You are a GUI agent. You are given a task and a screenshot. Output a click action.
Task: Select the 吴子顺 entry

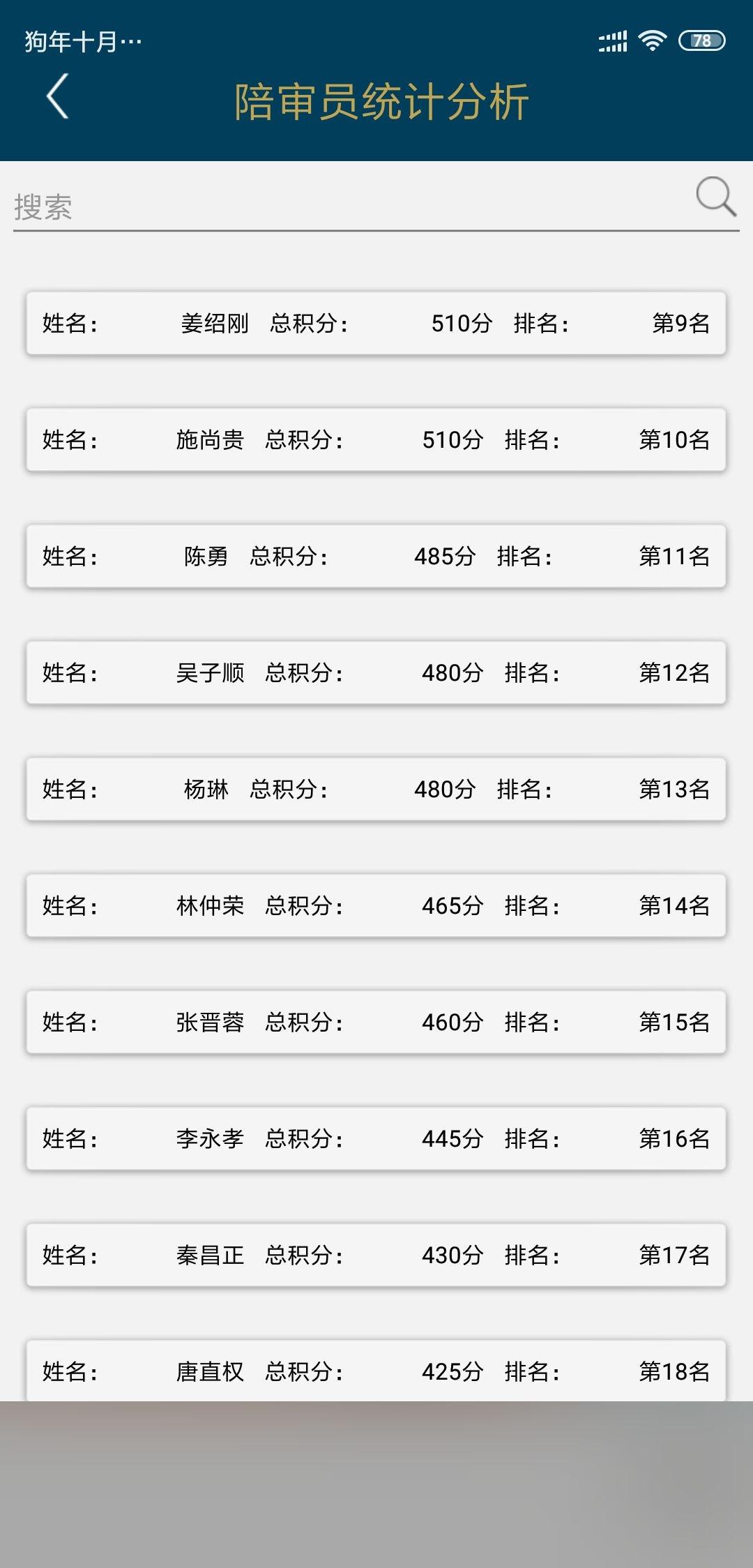376,673
